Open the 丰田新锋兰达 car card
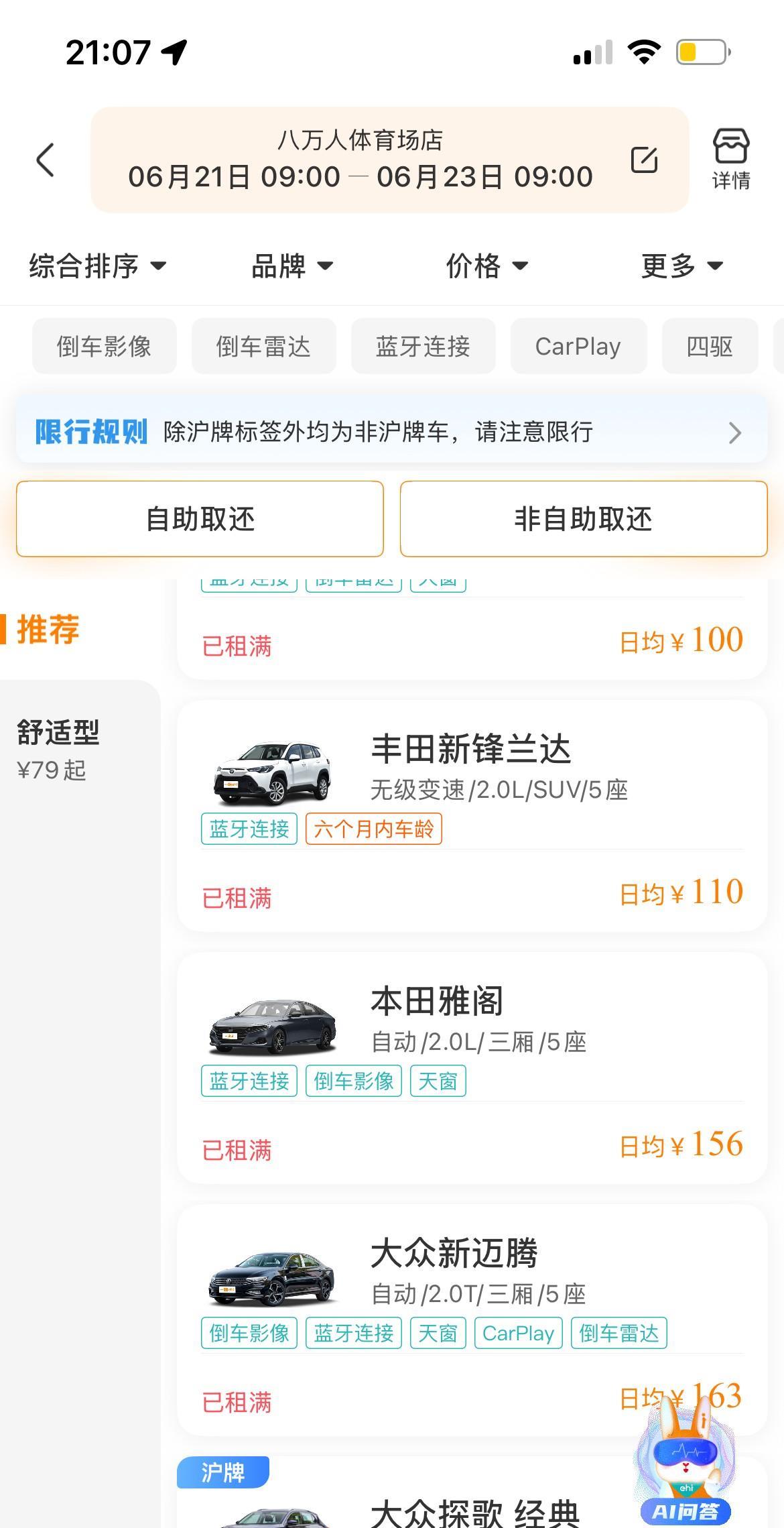 [x=472, y=816]
